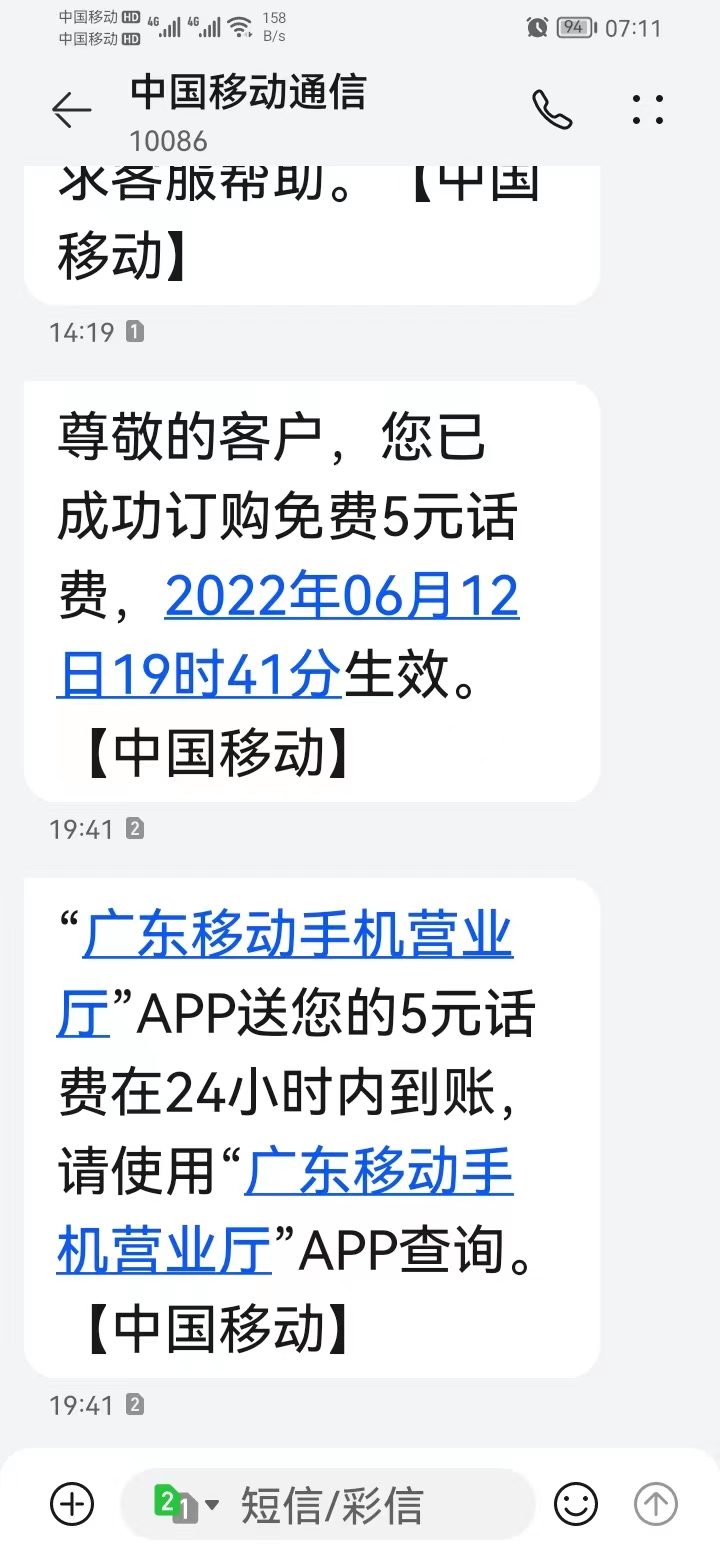Call 10086 with the phone icon
Screen dimensions: 720x1560
(552, 110)
